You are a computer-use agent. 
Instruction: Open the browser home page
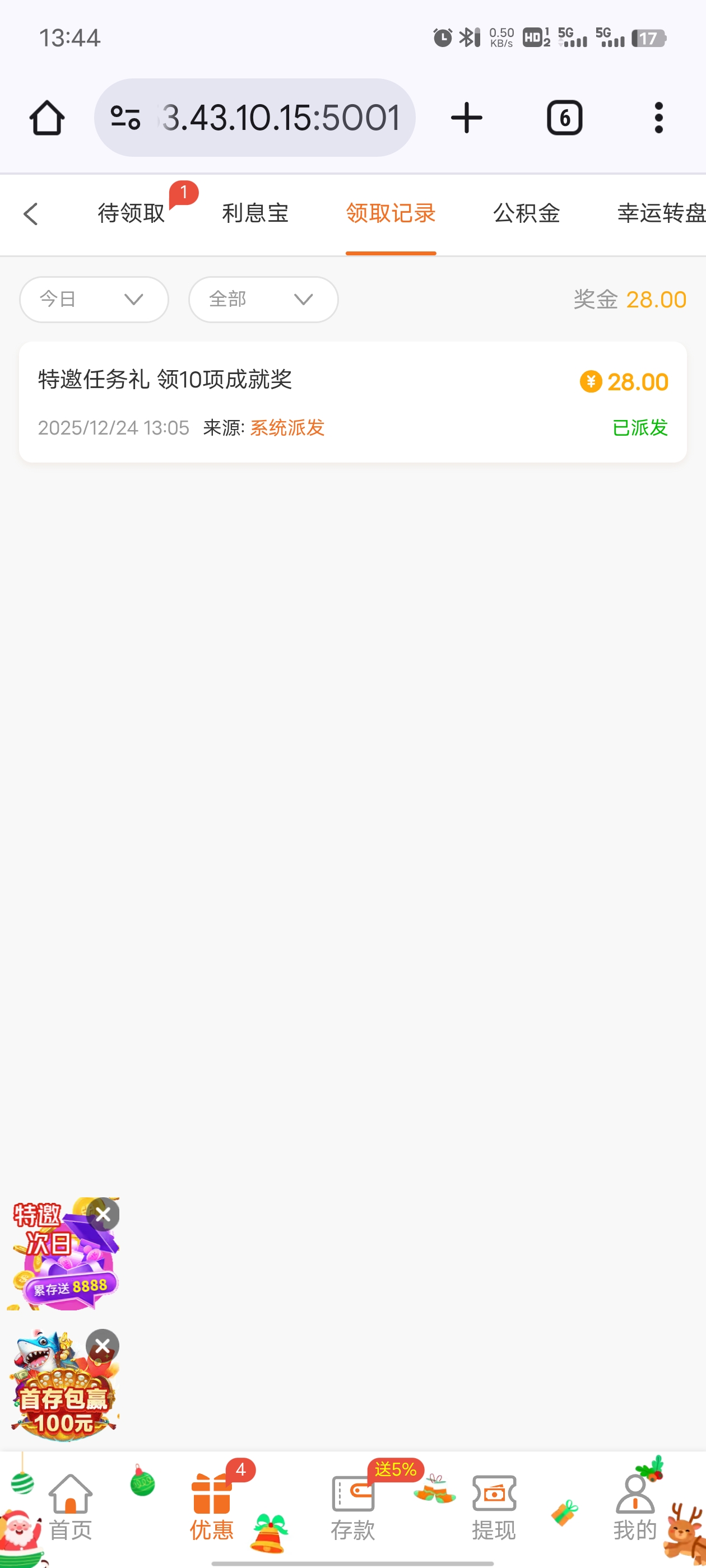point(47,118)
